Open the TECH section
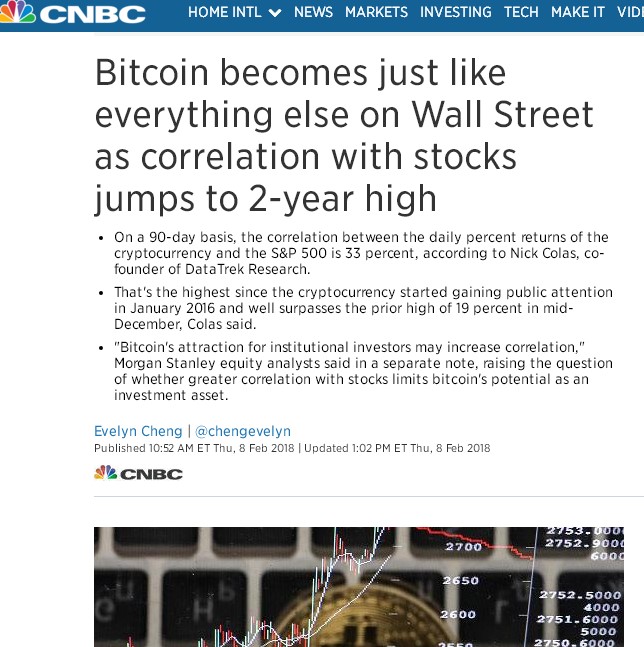Image resolution: width=644 pixels, height=647 pixels. click(521, 12)
